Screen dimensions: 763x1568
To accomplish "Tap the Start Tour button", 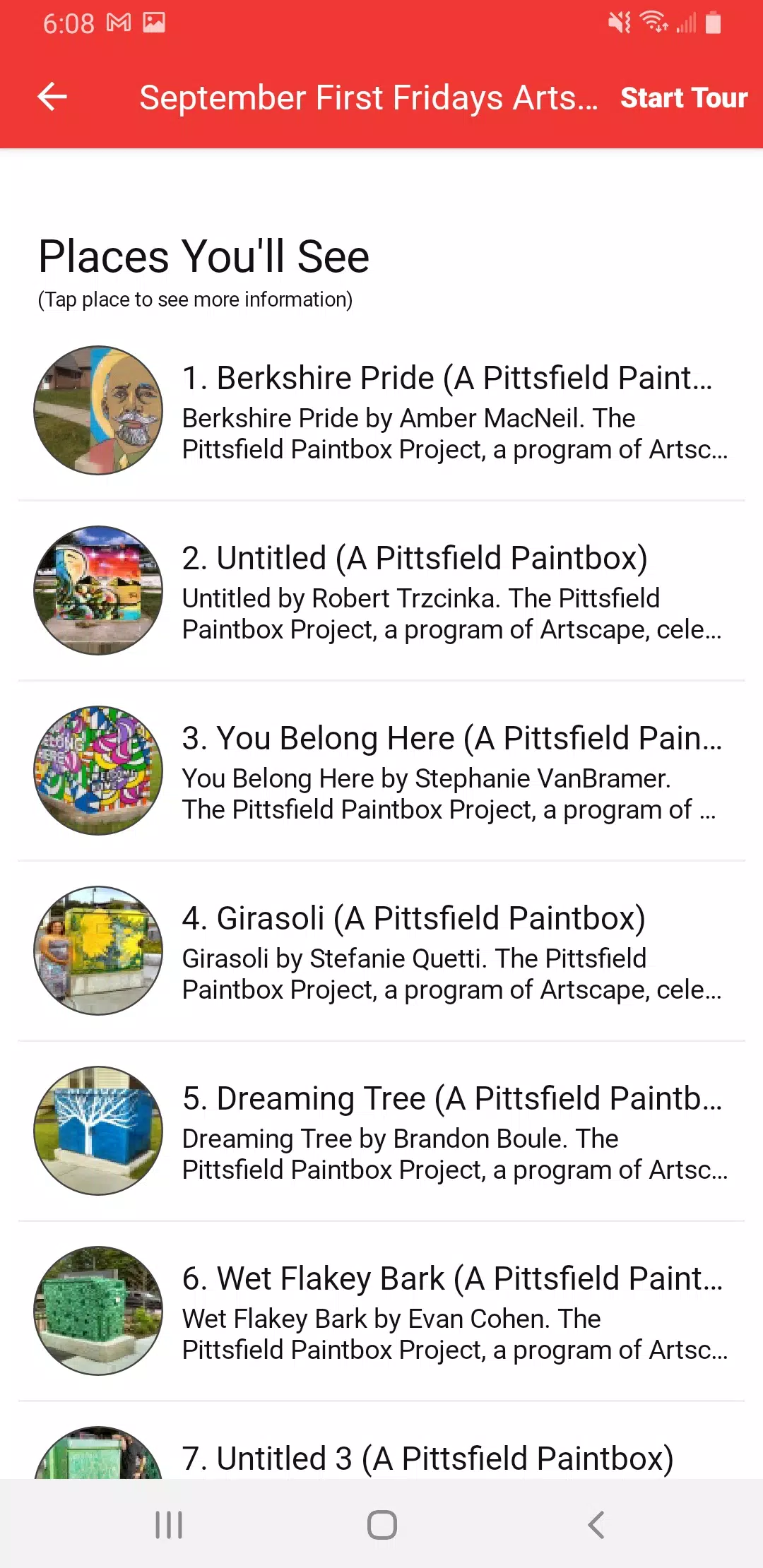I will [x=683, y=97].
